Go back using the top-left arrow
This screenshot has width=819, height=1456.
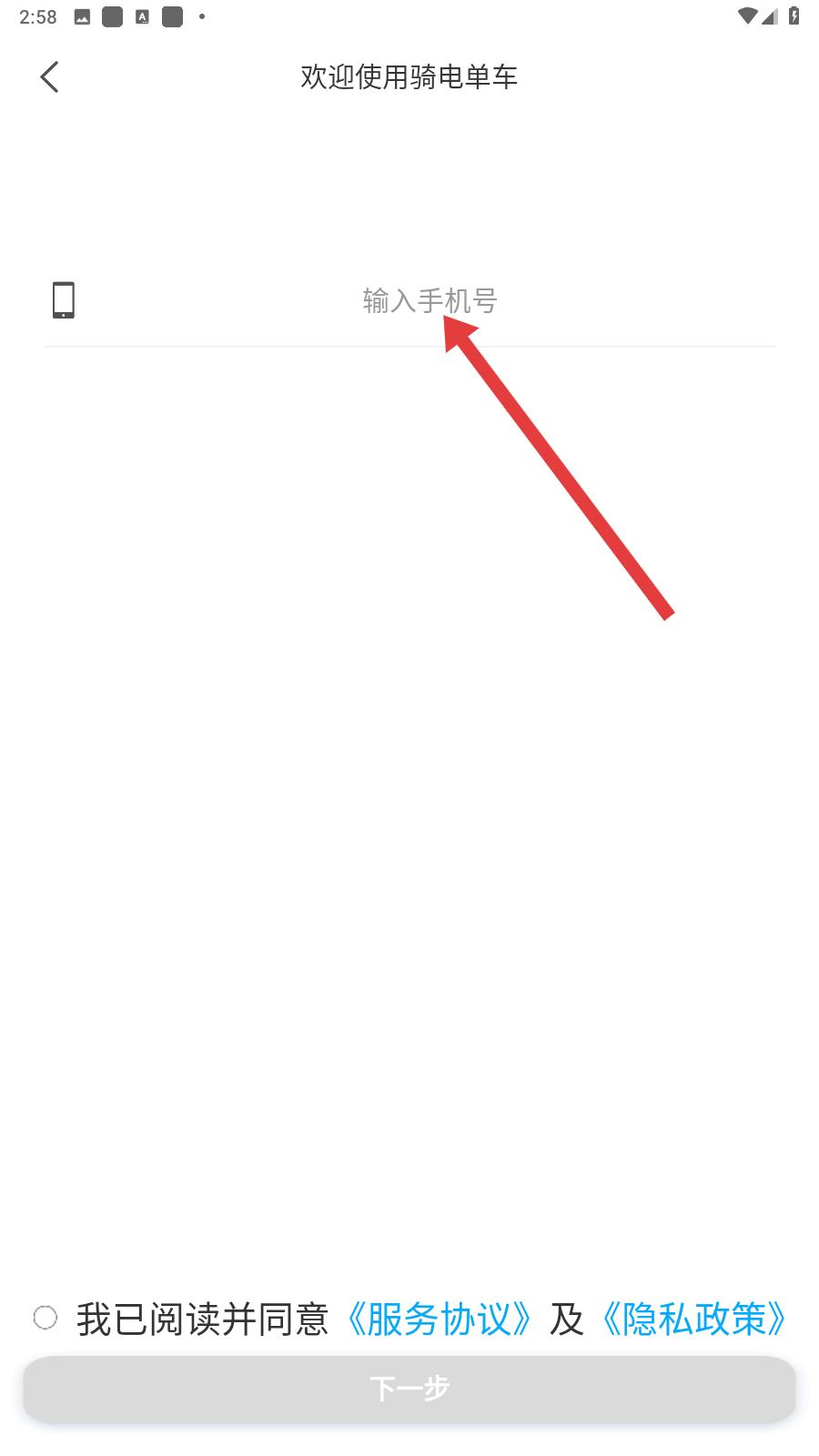coord(50,77)
